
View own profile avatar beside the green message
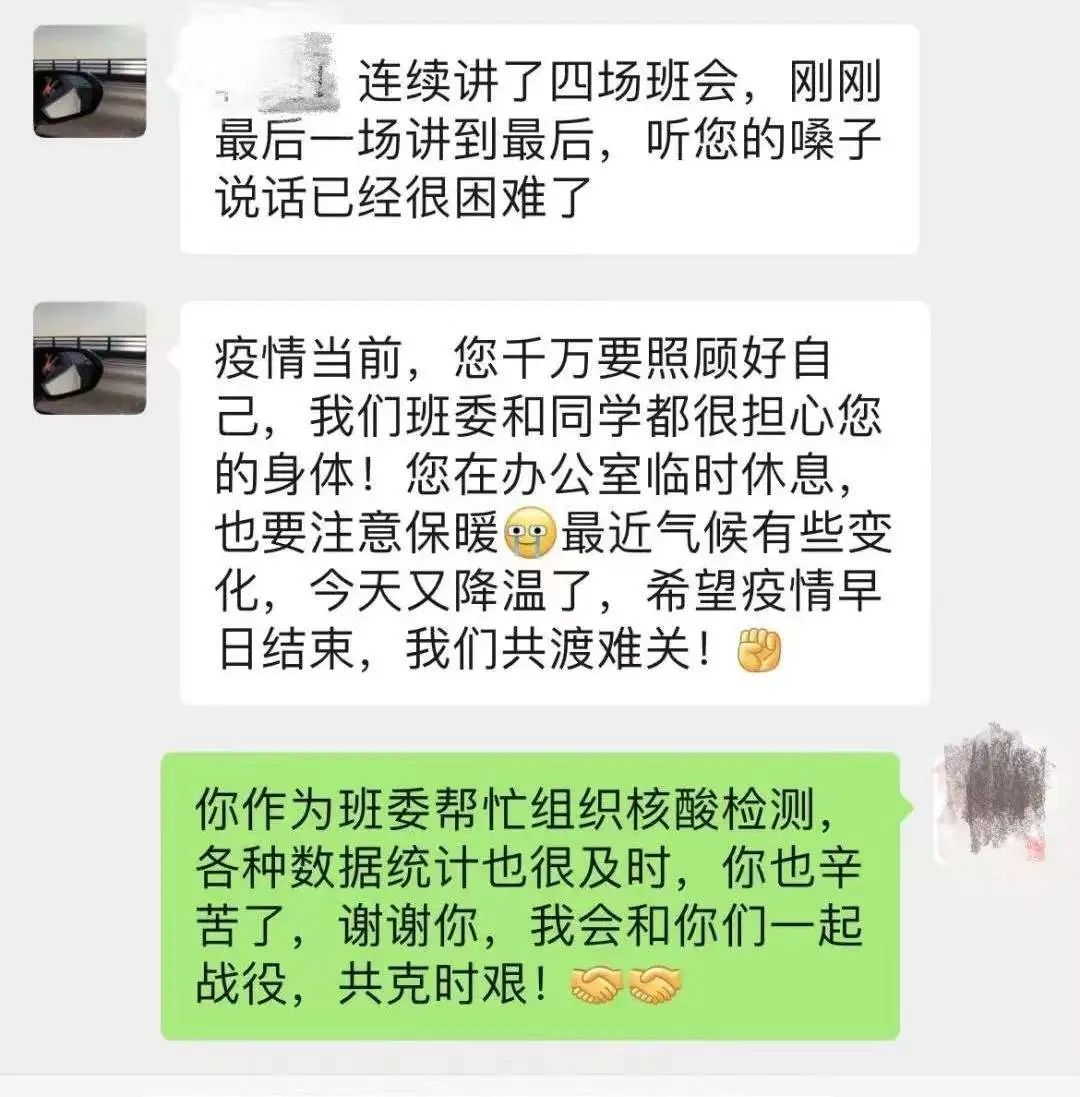(x=991, y=795)
